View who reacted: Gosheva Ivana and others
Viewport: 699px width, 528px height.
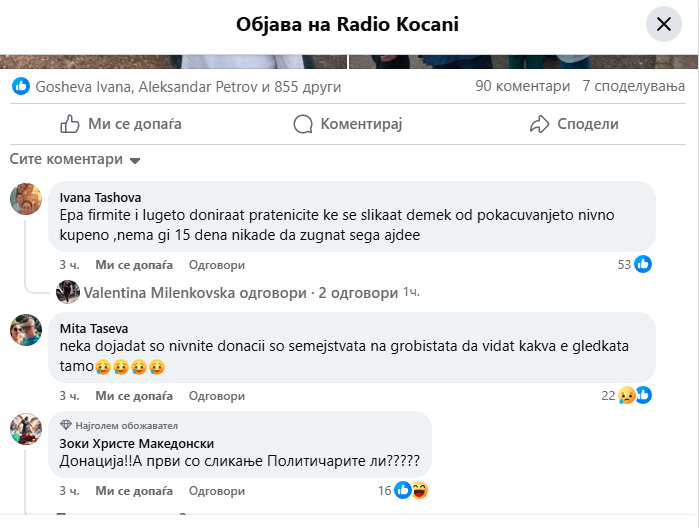coord(188,87)
